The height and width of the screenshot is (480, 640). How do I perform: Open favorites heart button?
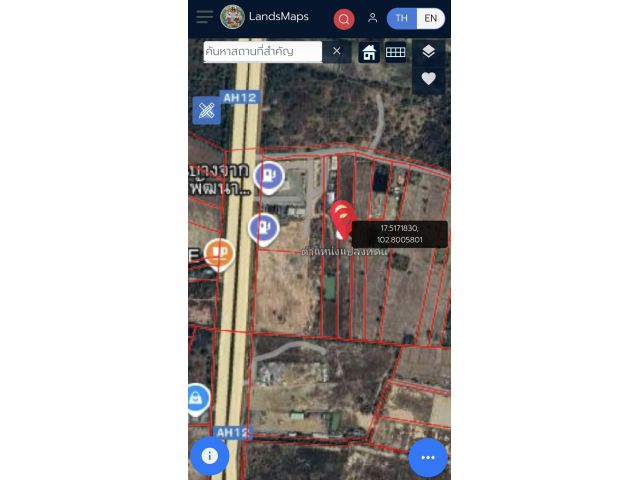(429, 79)
